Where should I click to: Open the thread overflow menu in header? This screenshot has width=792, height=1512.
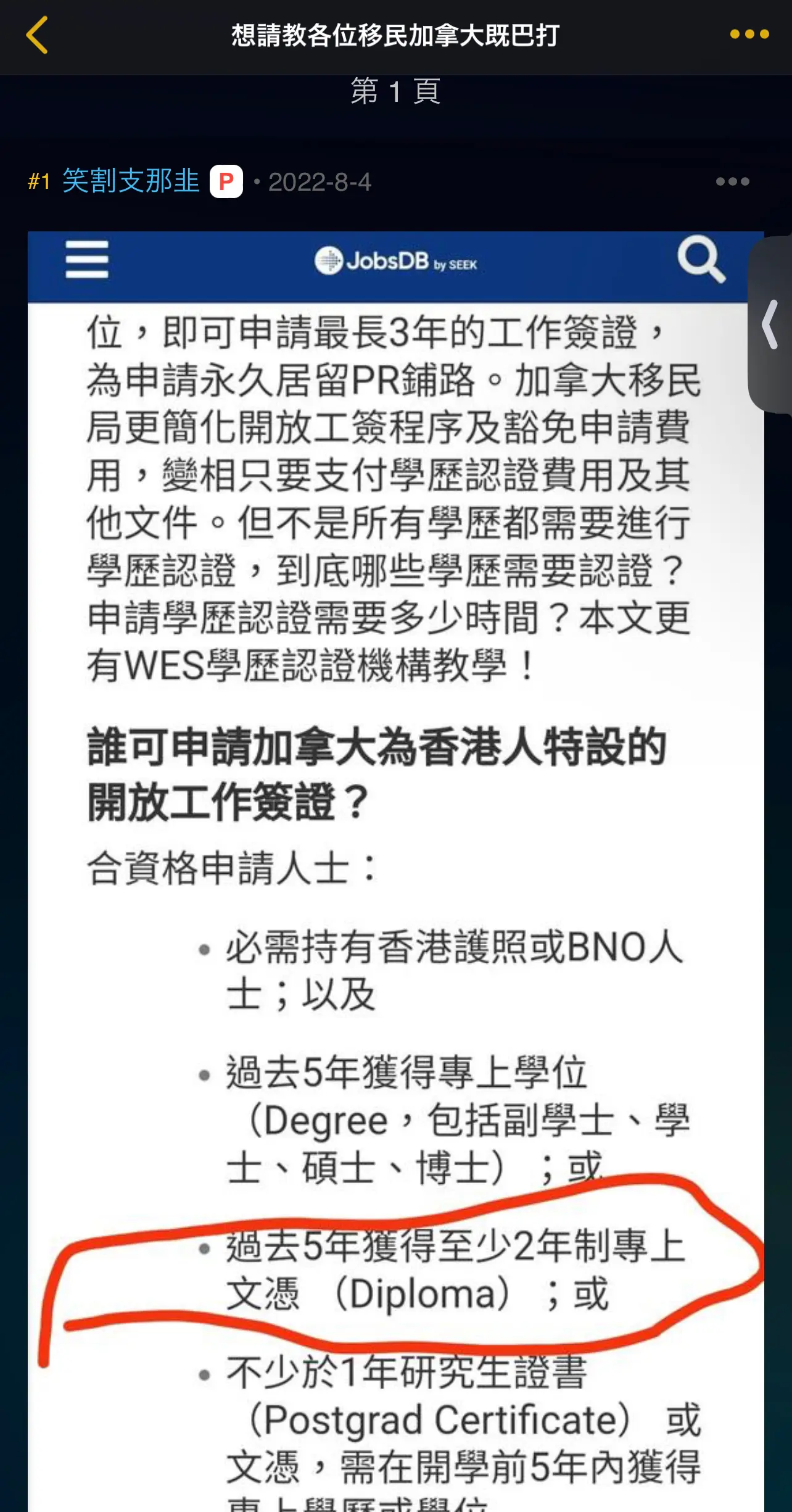tap(749, 35)
